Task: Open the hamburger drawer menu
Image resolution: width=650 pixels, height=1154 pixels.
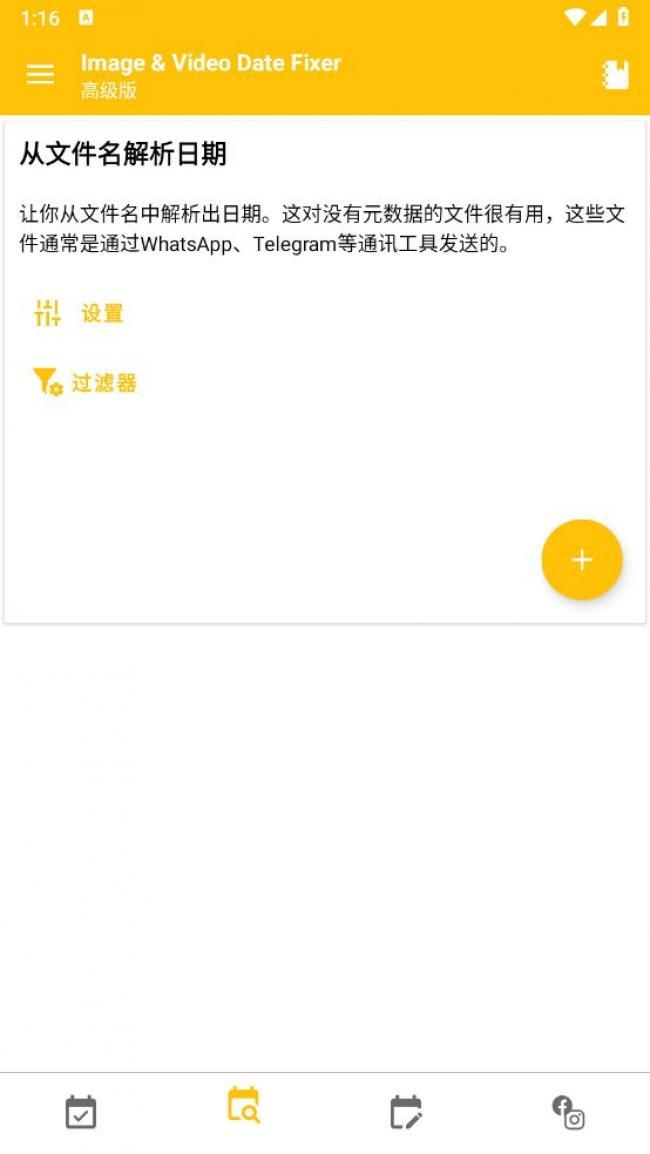Action: (40, 75)
